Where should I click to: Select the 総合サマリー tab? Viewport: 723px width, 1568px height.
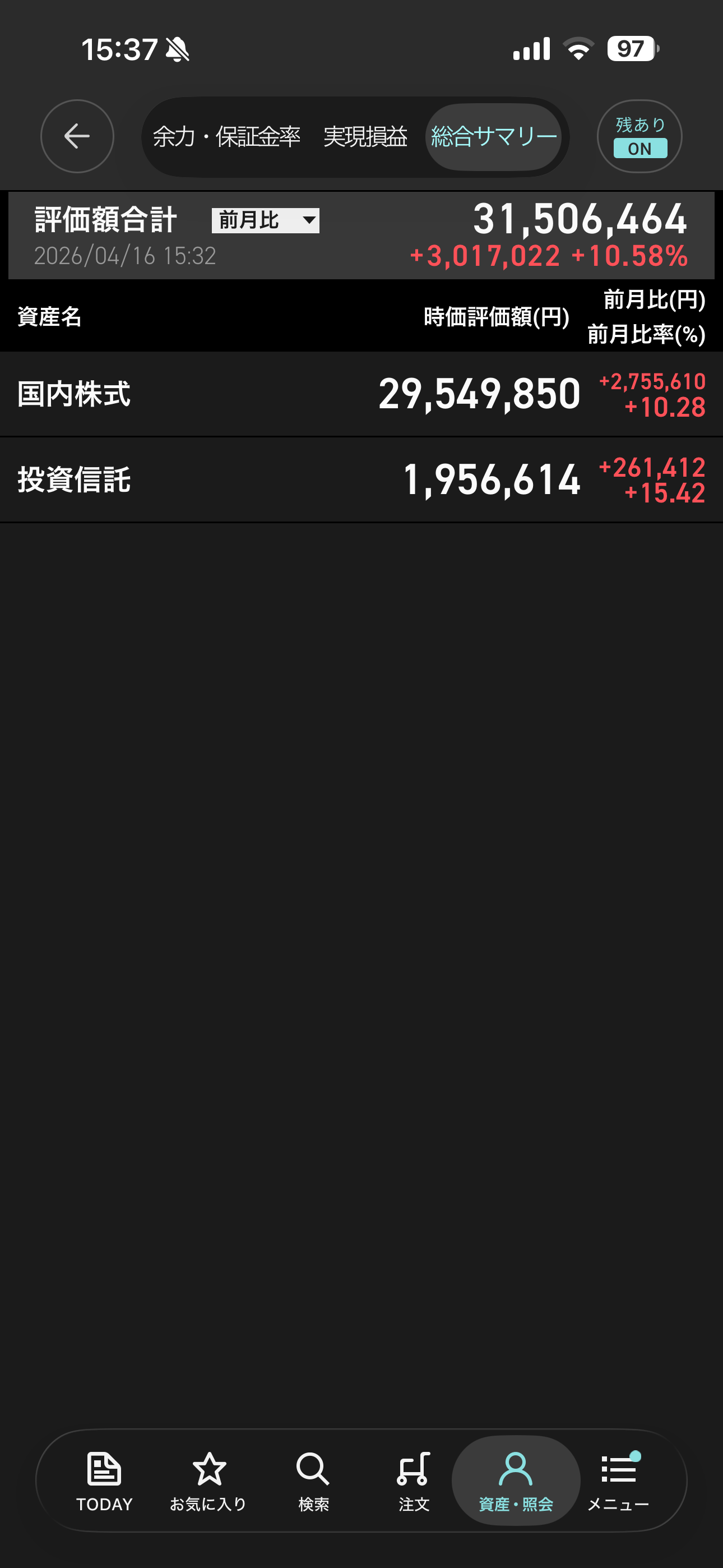pos(494,137)
